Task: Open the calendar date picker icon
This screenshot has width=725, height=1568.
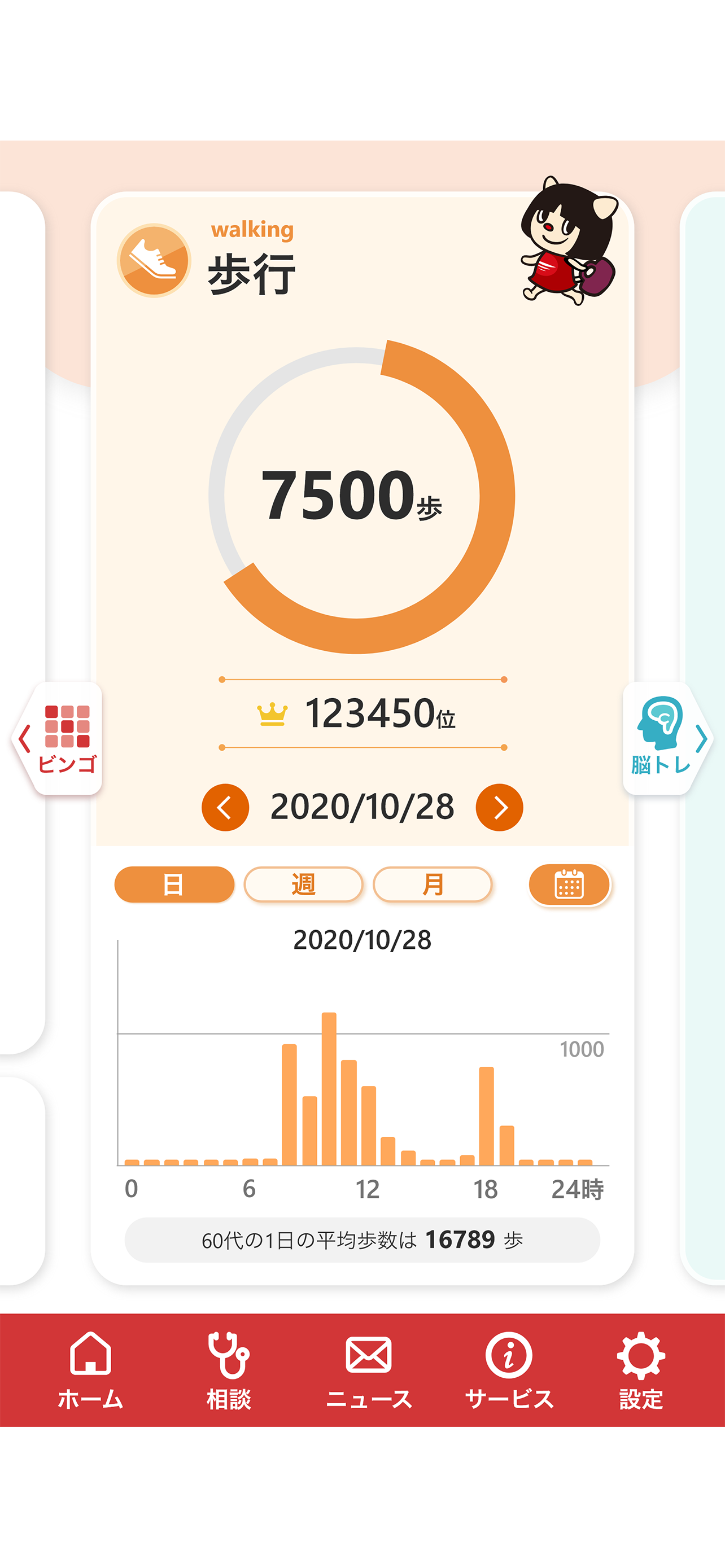Action: click(x=569, y=886)
